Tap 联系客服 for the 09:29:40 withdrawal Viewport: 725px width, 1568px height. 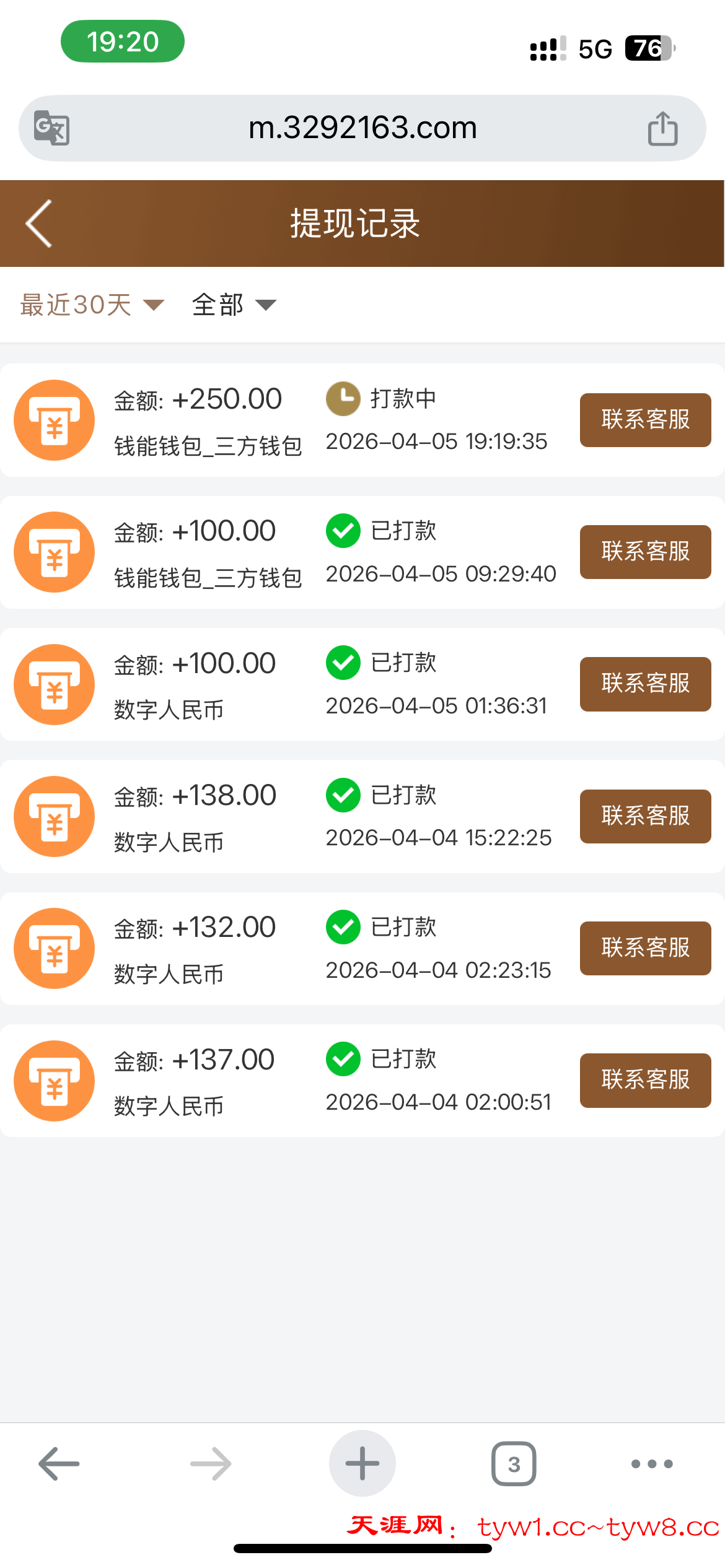[645, 552]
